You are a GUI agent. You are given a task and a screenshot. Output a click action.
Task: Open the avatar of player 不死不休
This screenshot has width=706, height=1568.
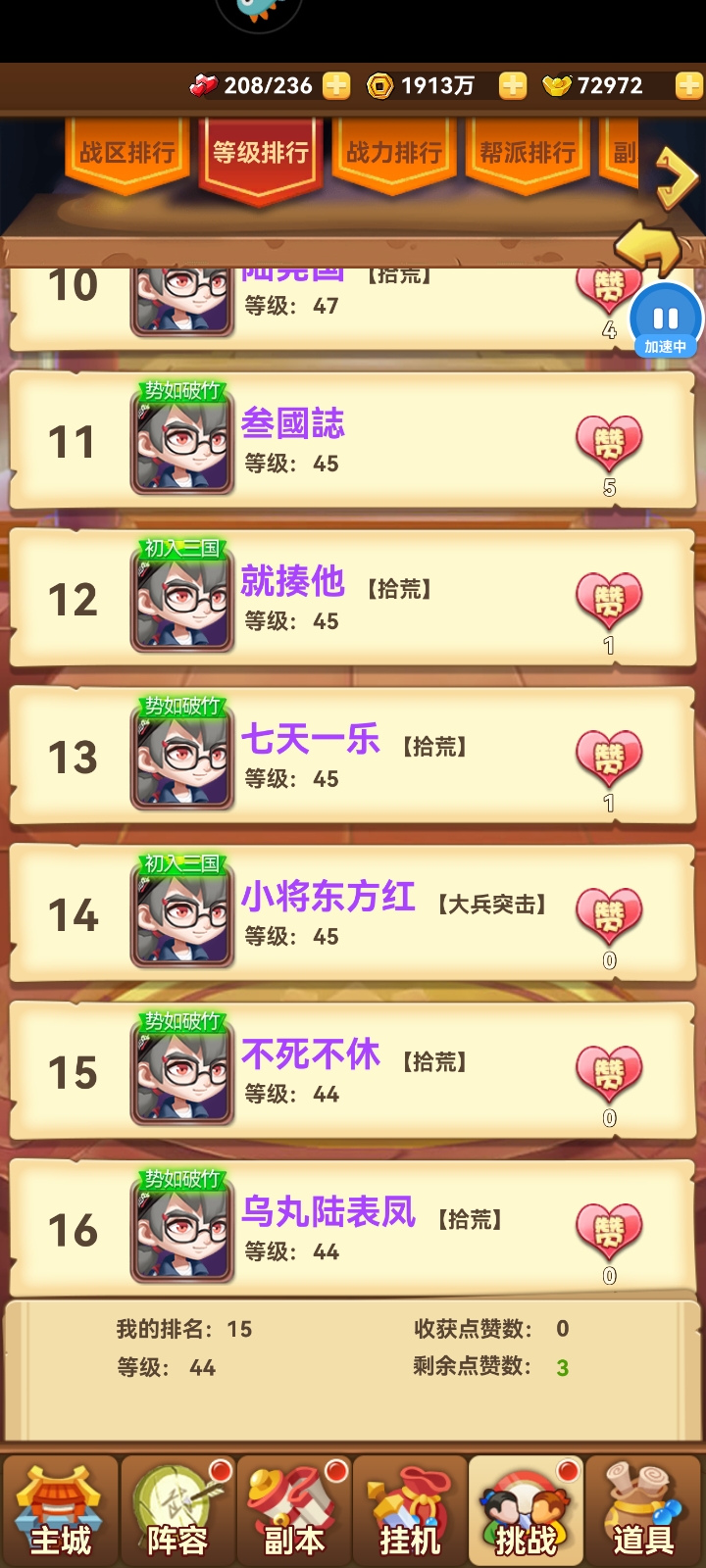tap(182, 1073)
